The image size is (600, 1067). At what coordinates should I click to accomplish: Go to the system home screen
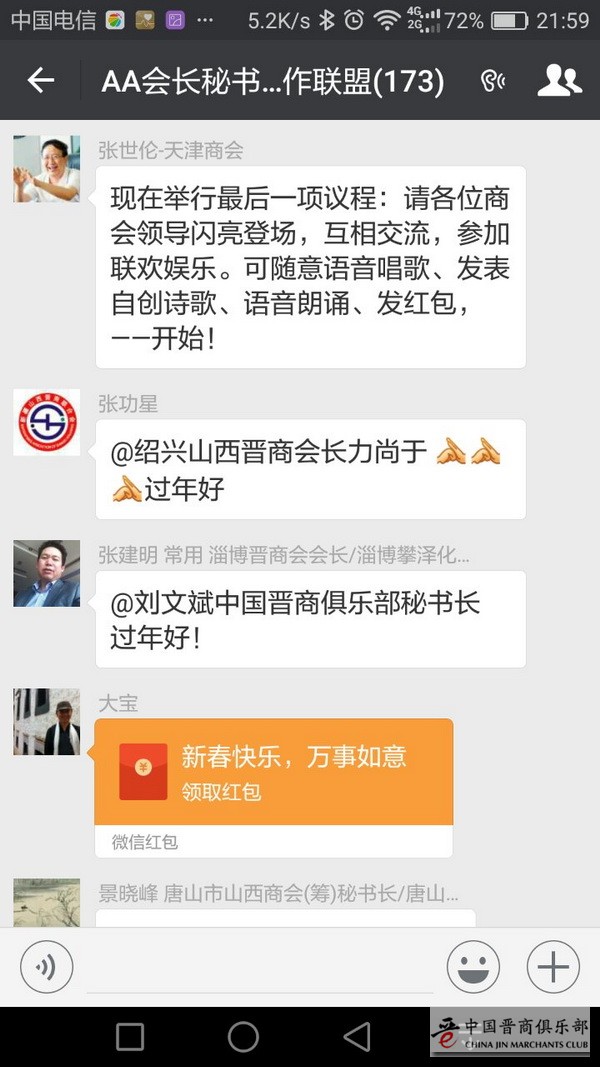coord(243,1037)
